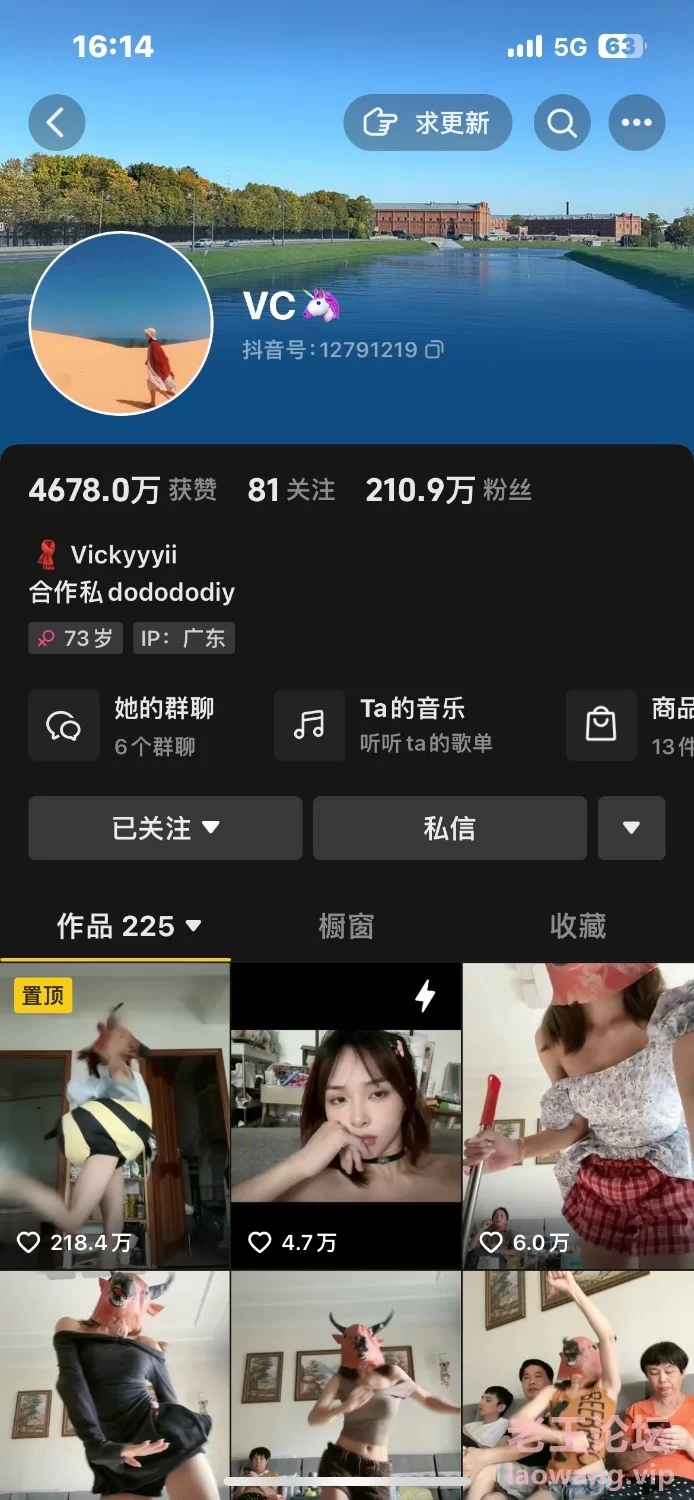
Task: Open the three-dot overflow menu
Action: (636, 123)
